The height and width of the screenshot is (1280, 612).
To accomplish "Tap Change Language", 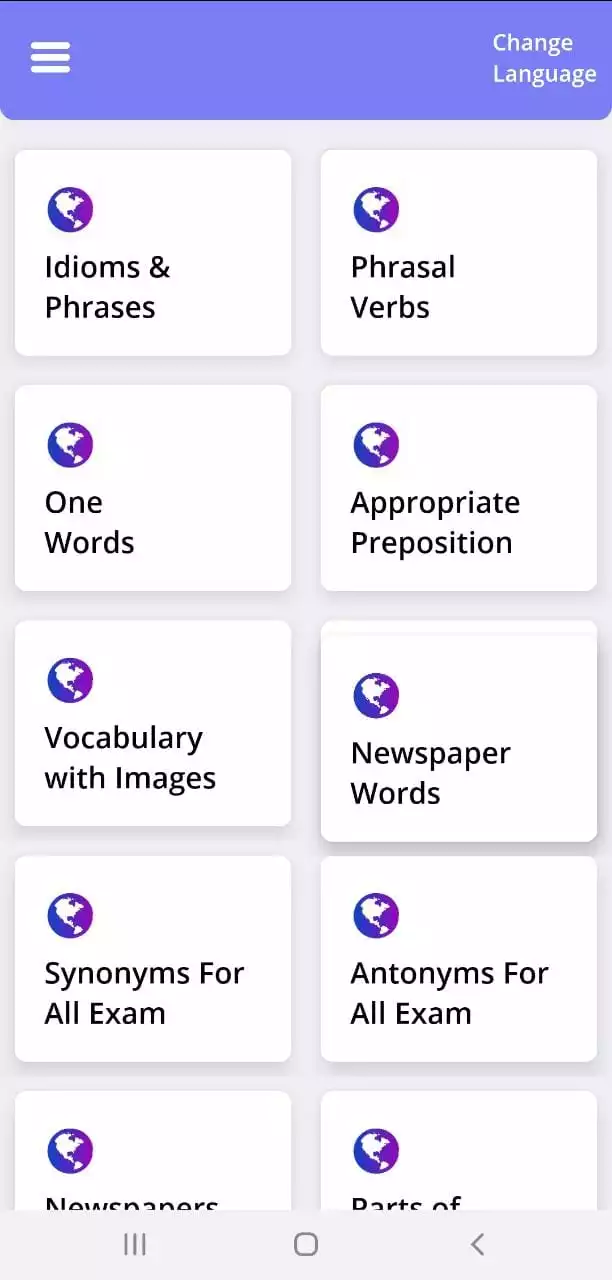I will (x=544, y=58).
